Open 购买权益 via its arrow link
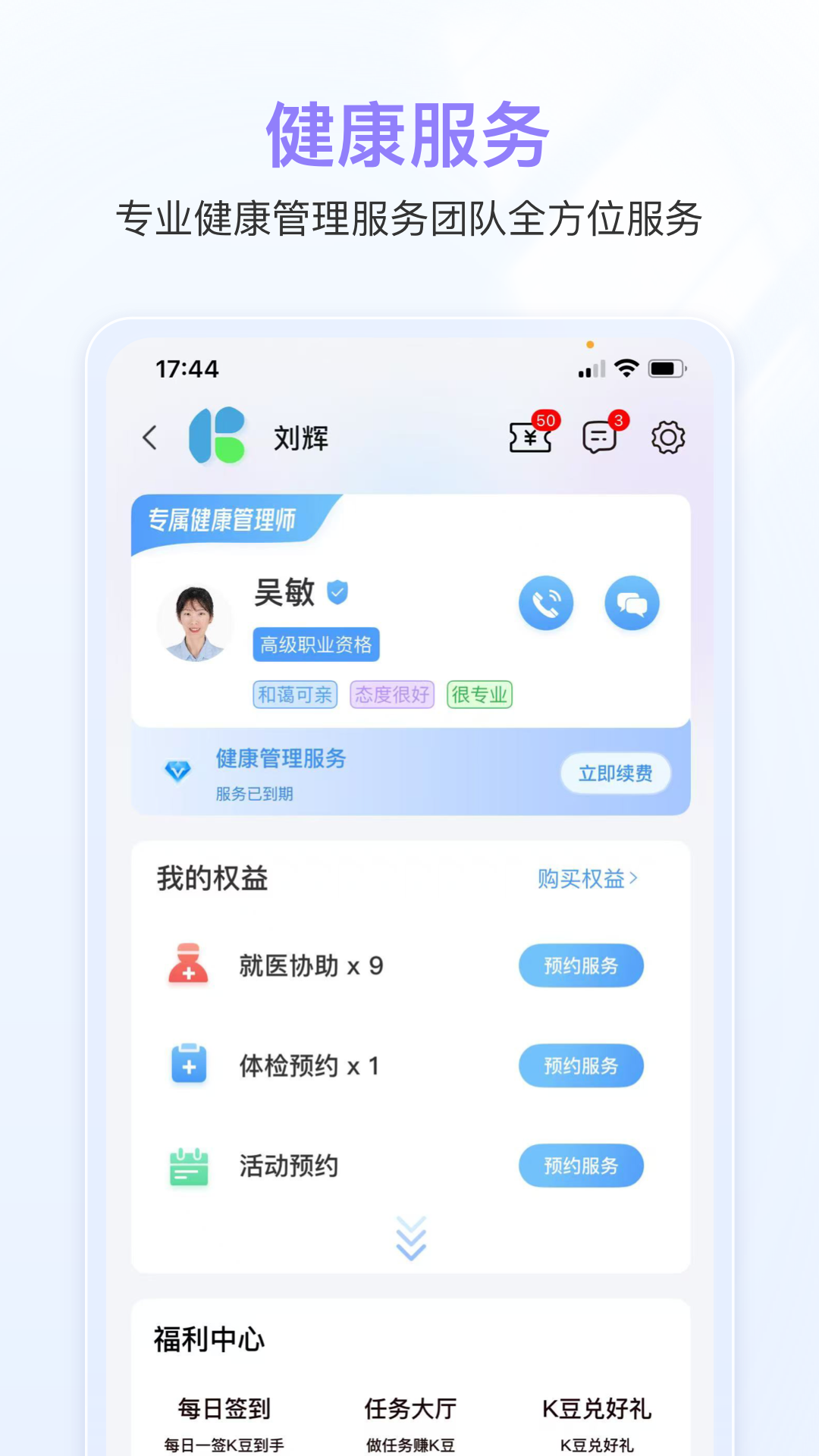Screen dimensions: 819x1456 (x=585, y=878)
